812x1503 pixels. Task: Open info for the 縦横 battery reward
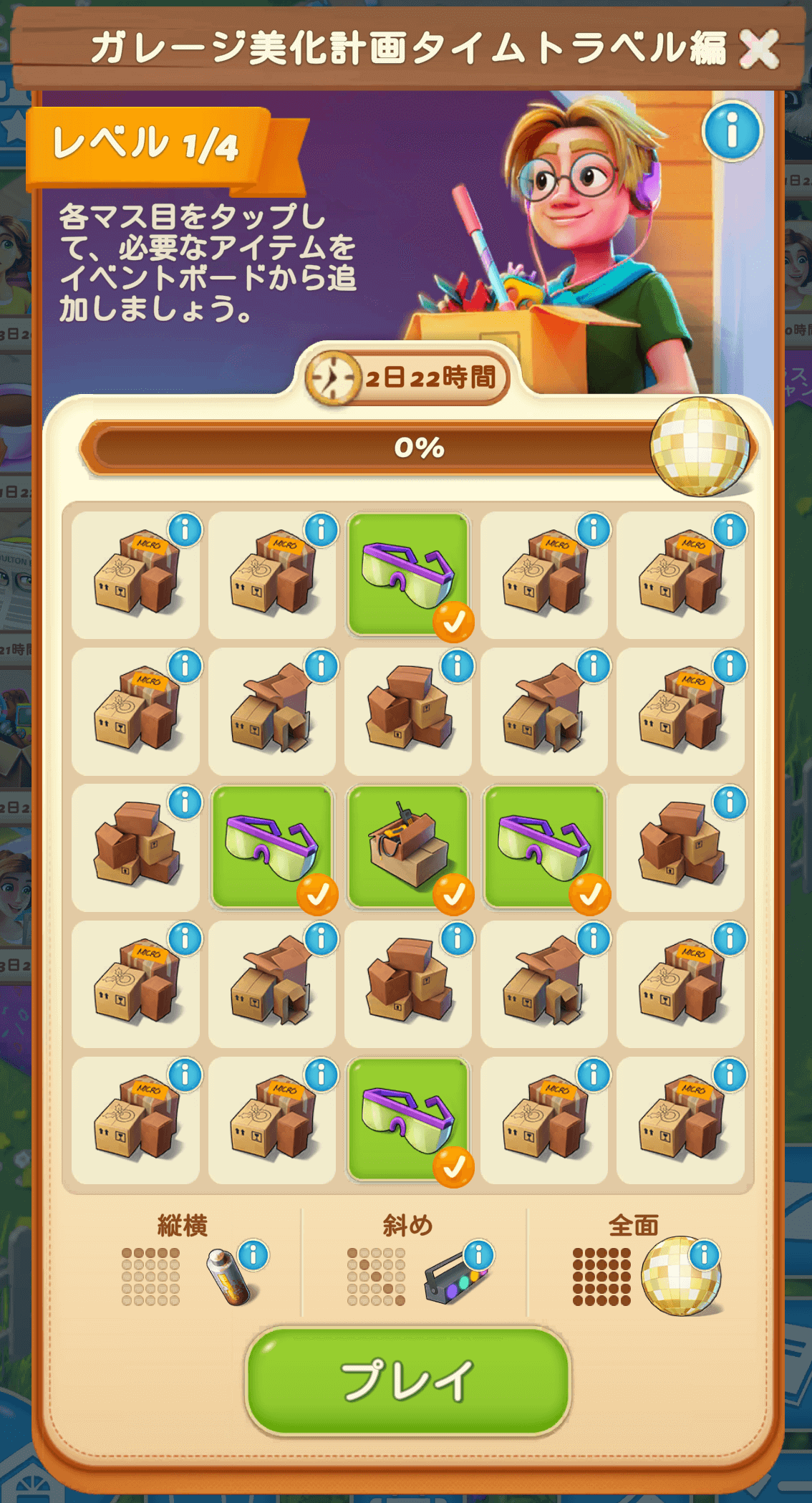(253, 1254)
